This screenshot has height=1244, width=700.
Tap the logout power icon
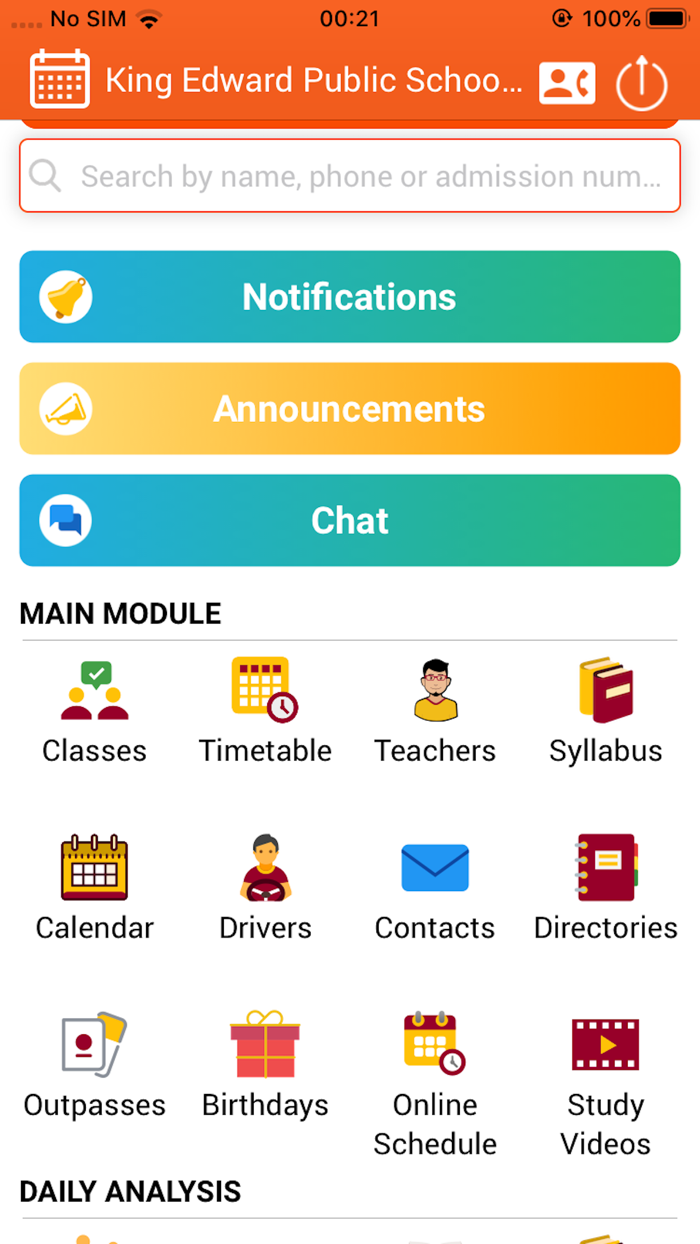point(641,82)
